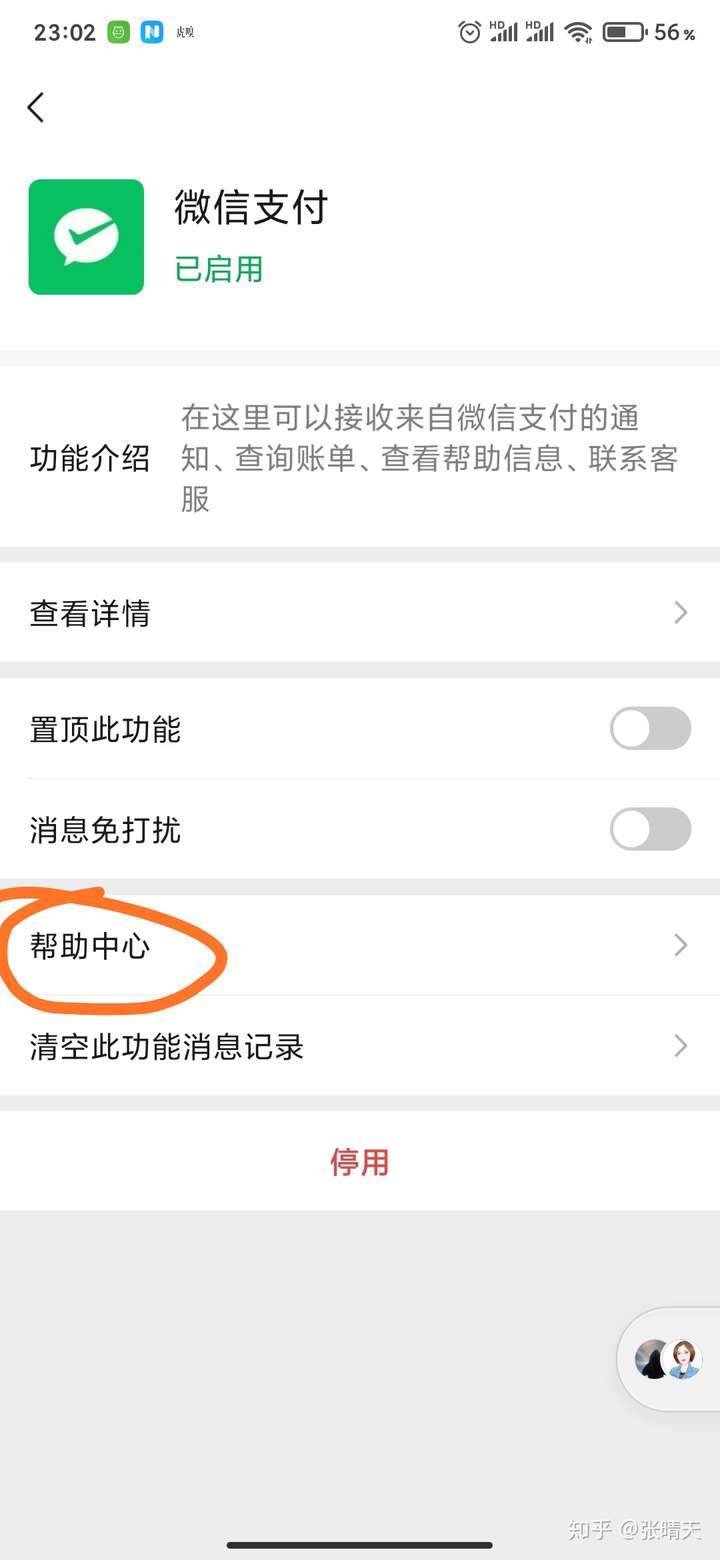The height and width of the screenshot is (1560, 720).
Task: Tap 清空此功能消息记录
Action: (360, 1046)
